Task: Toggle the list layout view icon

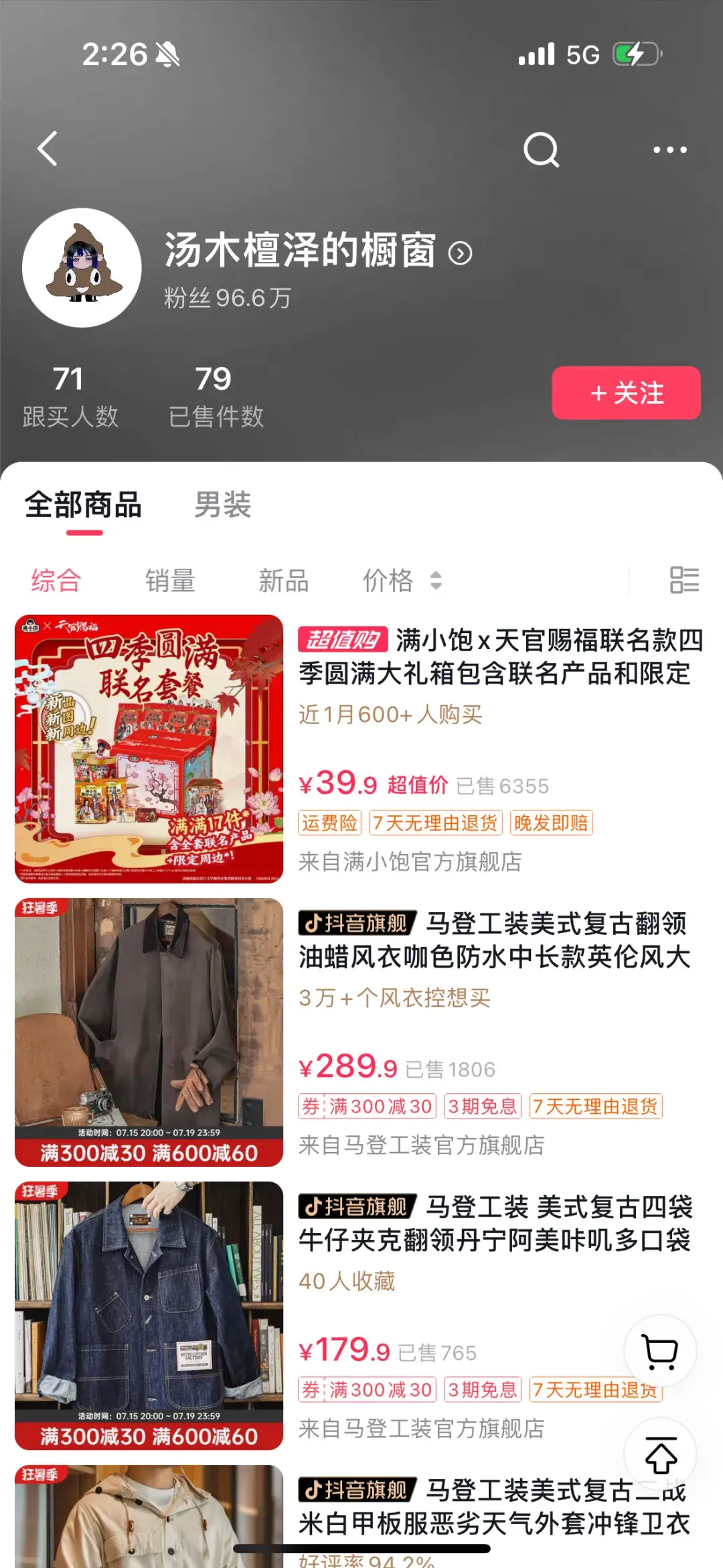Action: 684,580
